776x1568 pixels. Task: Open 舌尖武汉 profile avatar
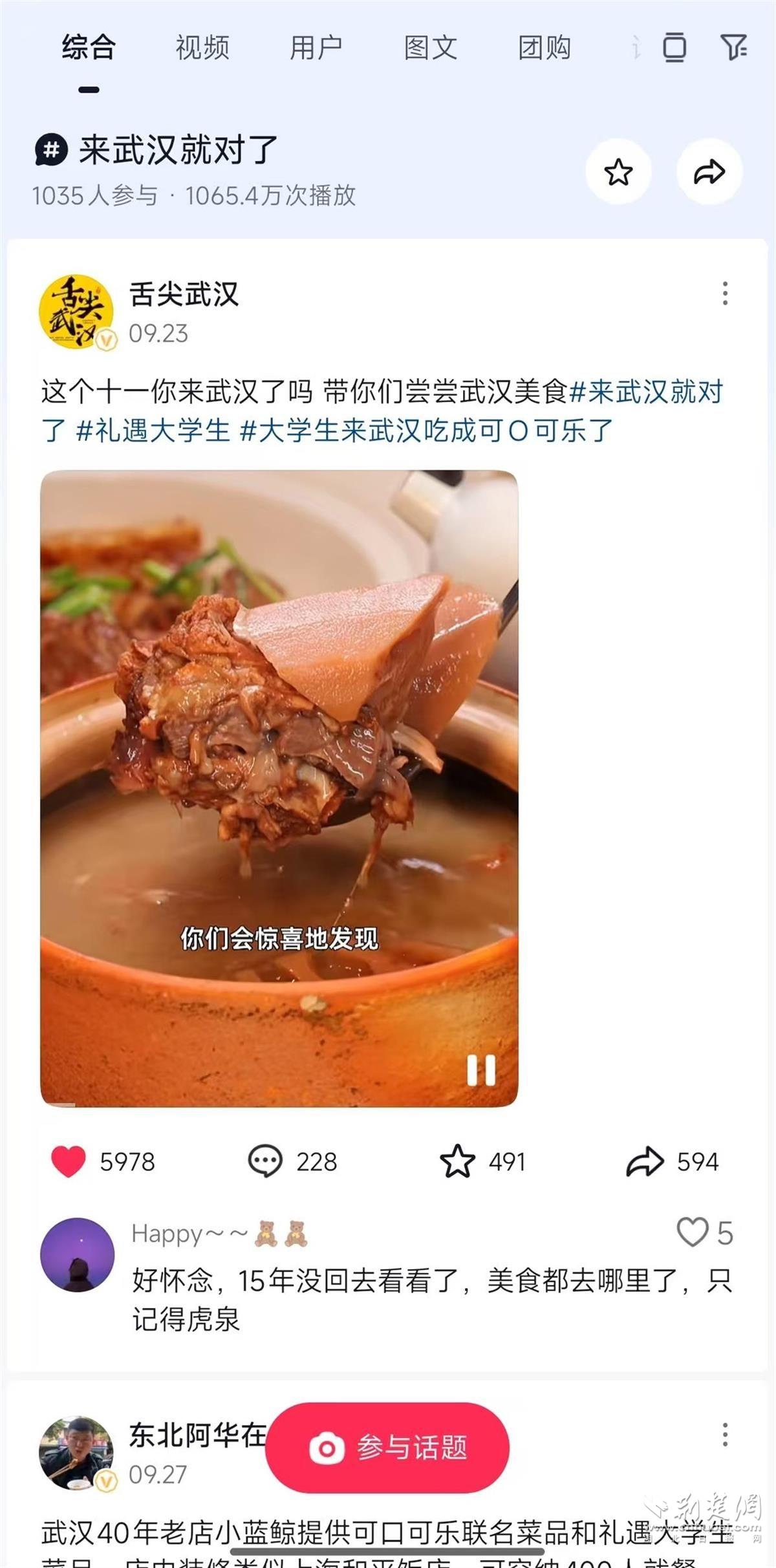coord(76,312)
